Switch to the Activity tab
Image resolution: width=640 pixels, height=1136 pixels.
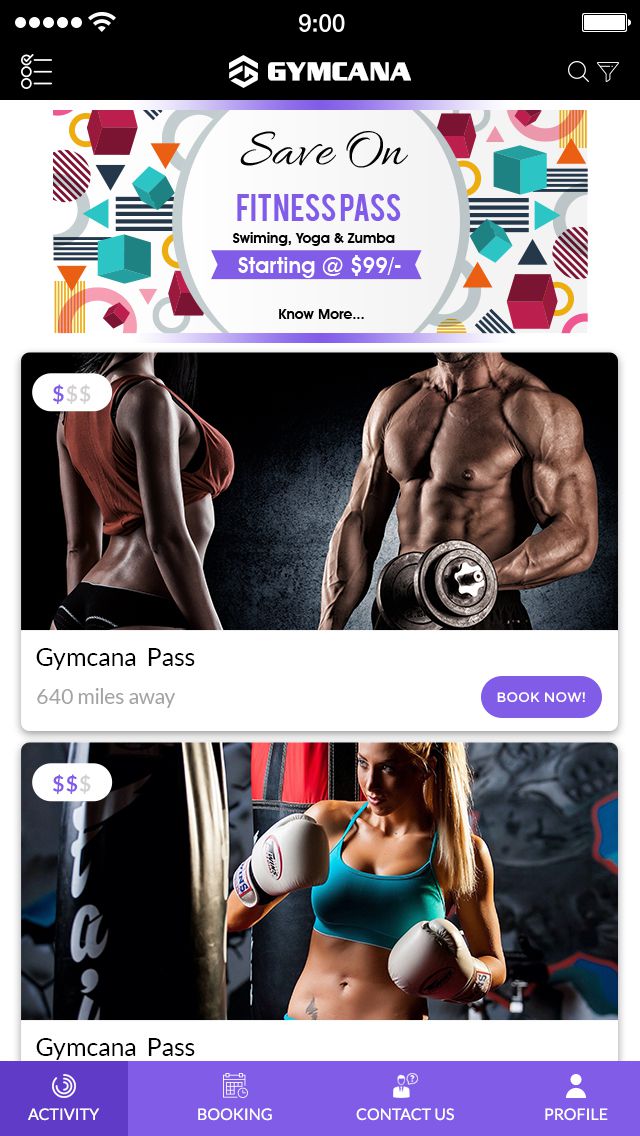pos(64,1098)
